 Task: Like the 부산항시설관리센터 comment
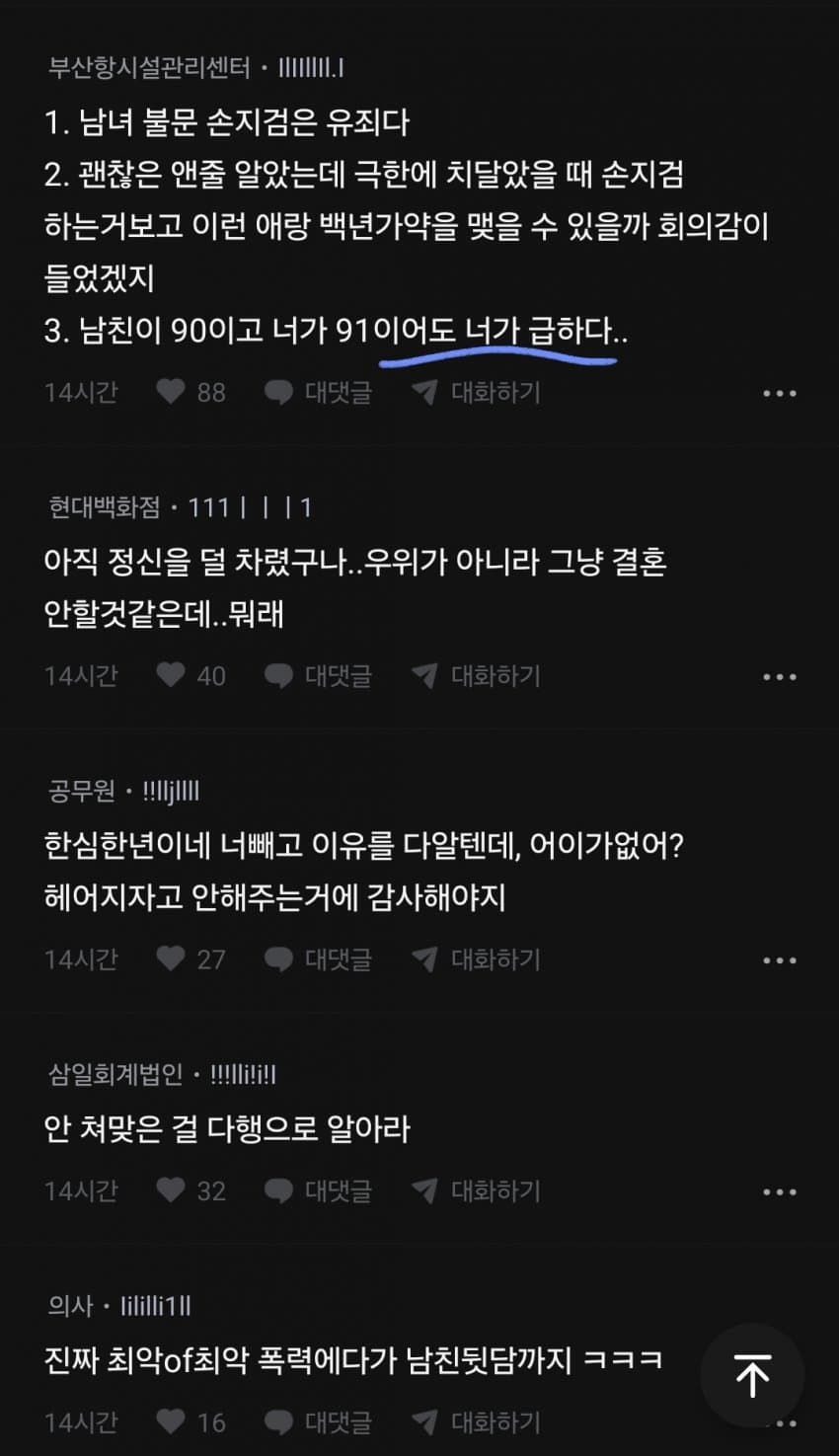(x=172, y=392)
